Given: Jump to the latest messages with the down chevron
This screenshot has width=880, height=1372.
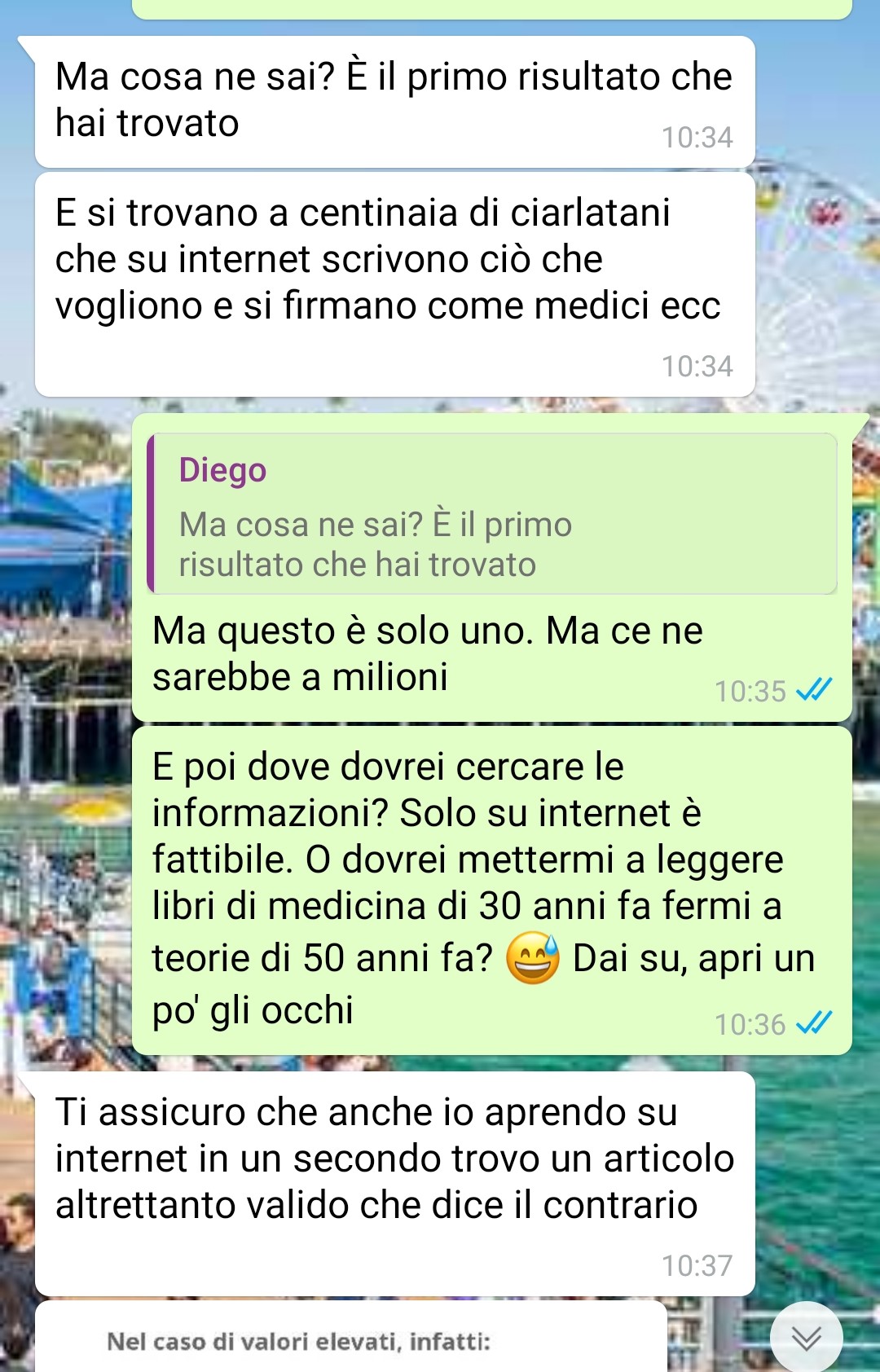Looking at the screenshot, I should (806, 1337).
